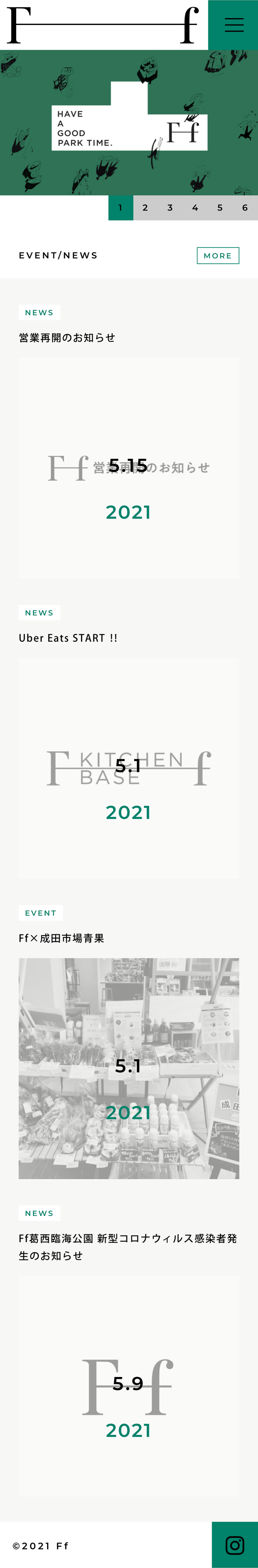Go to slide 5 of the banner
The width and height of the screenshot is (258, 1568).
tap(220, 208)
